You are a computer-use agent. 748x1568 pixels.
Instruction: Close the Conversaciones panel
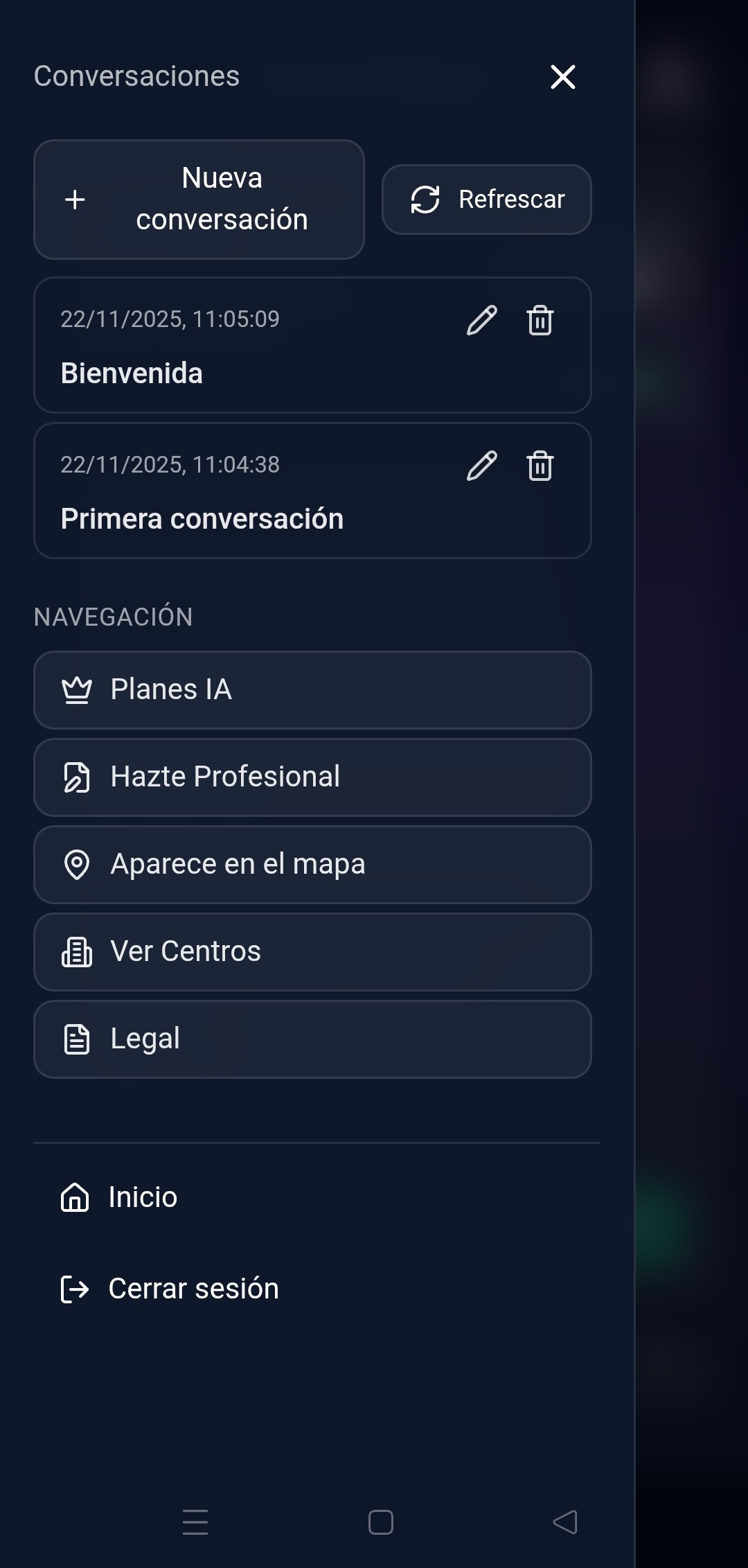click(x=562, y=77)
